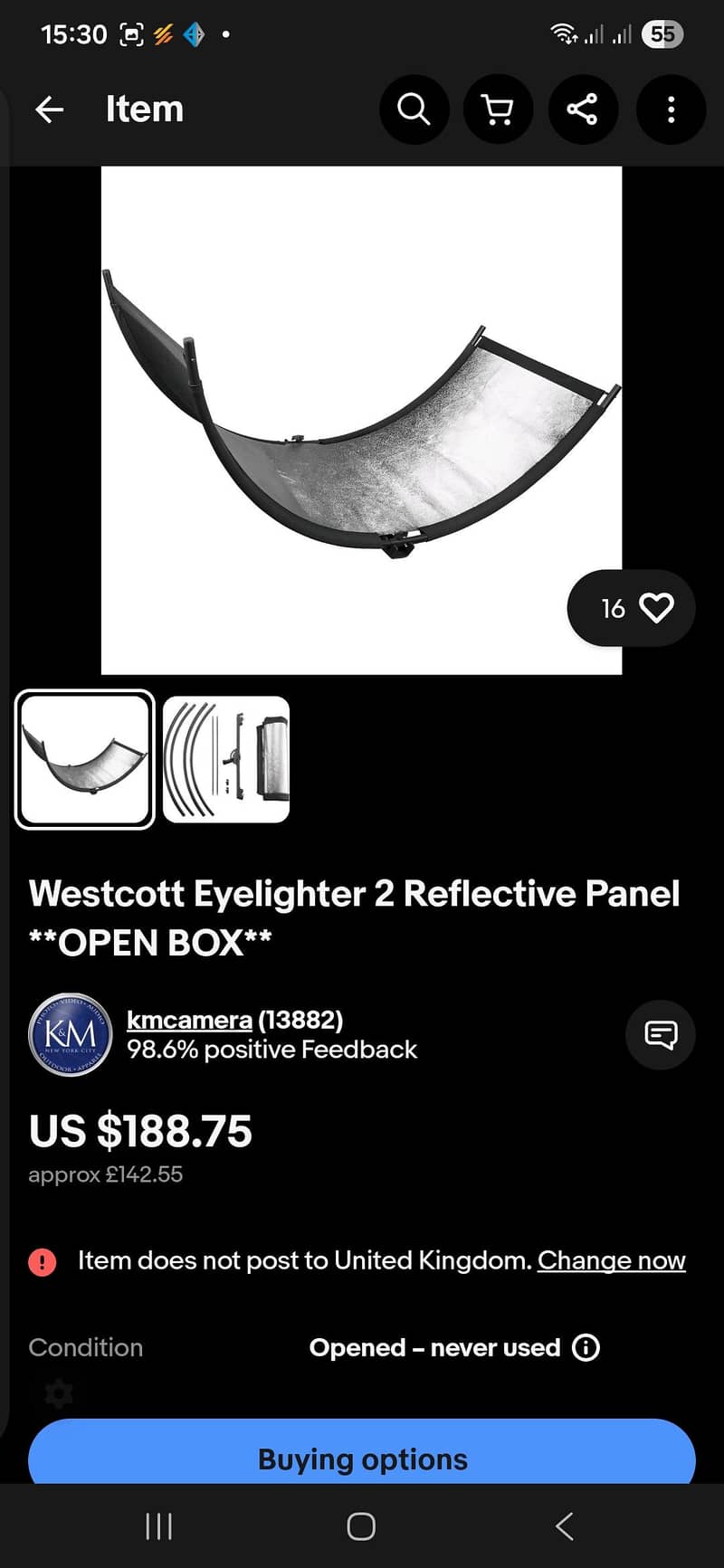View condition info for Opened – never used
This screenshot has height=1568, width=724.
[x=586, y=1347]
